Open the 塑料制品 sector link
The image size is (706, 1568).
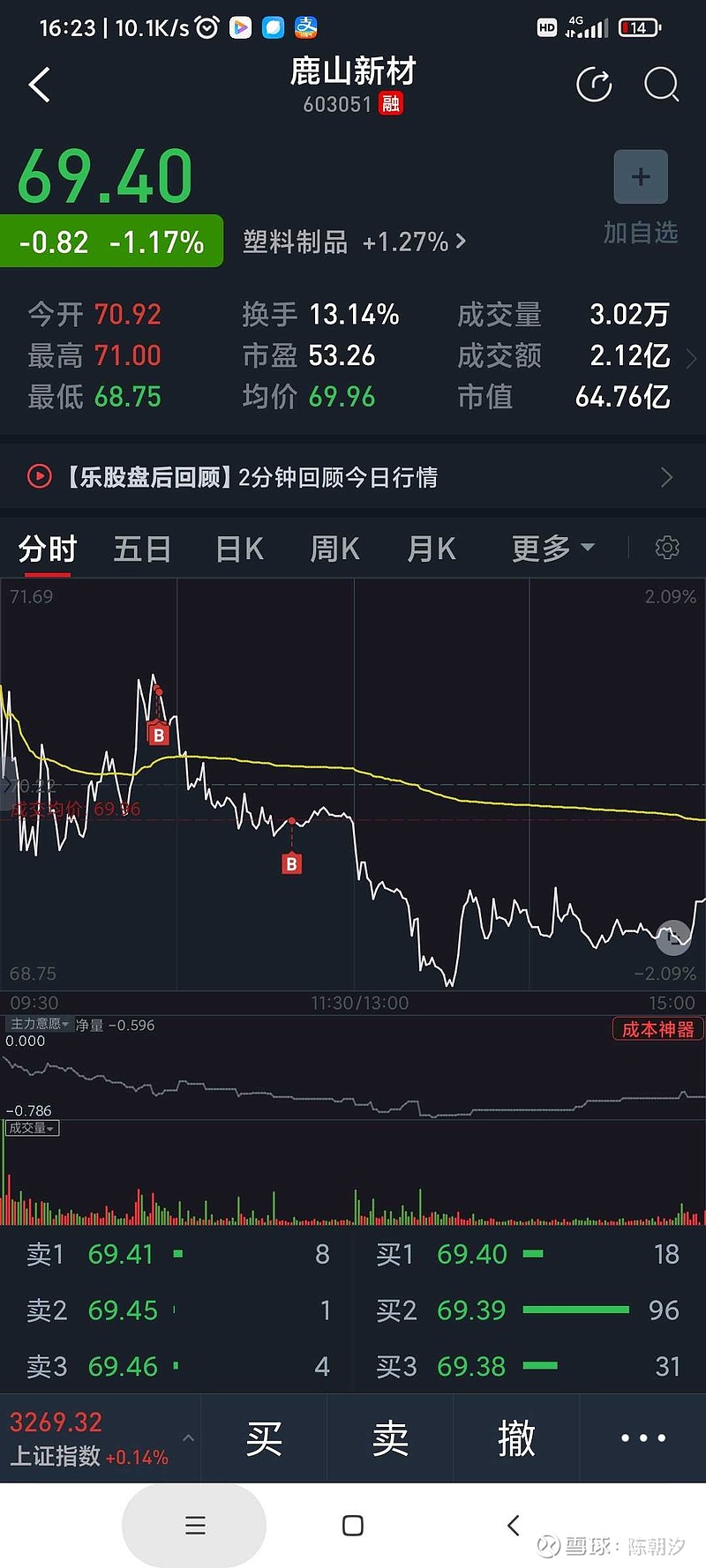[x=354, y=242]
